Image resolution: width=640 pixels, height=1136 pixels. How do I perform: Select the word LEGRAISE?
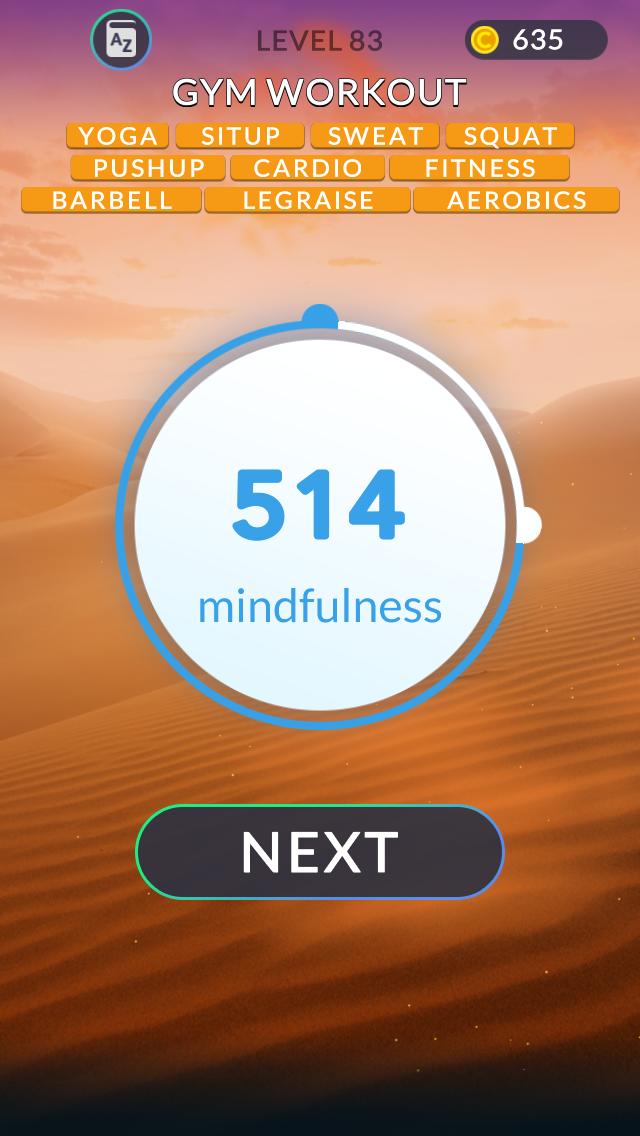(307, 200)
